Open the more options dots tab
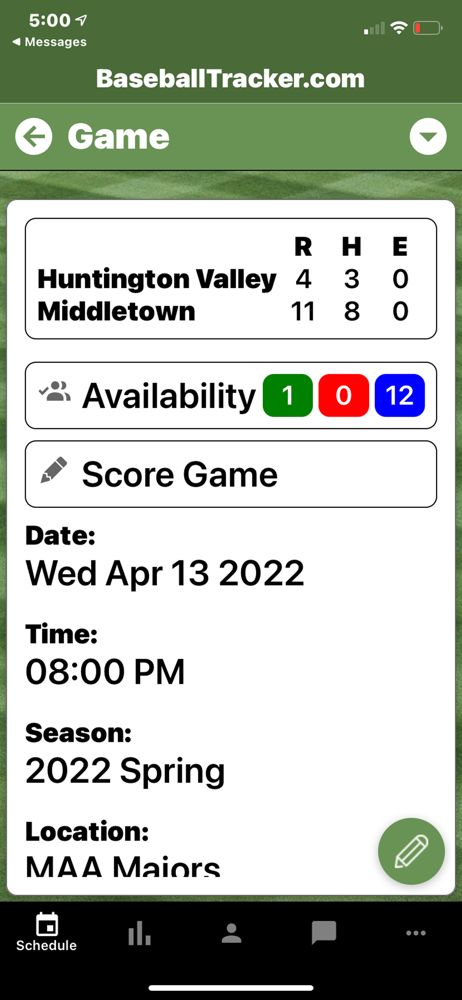 tap(416, 933)
